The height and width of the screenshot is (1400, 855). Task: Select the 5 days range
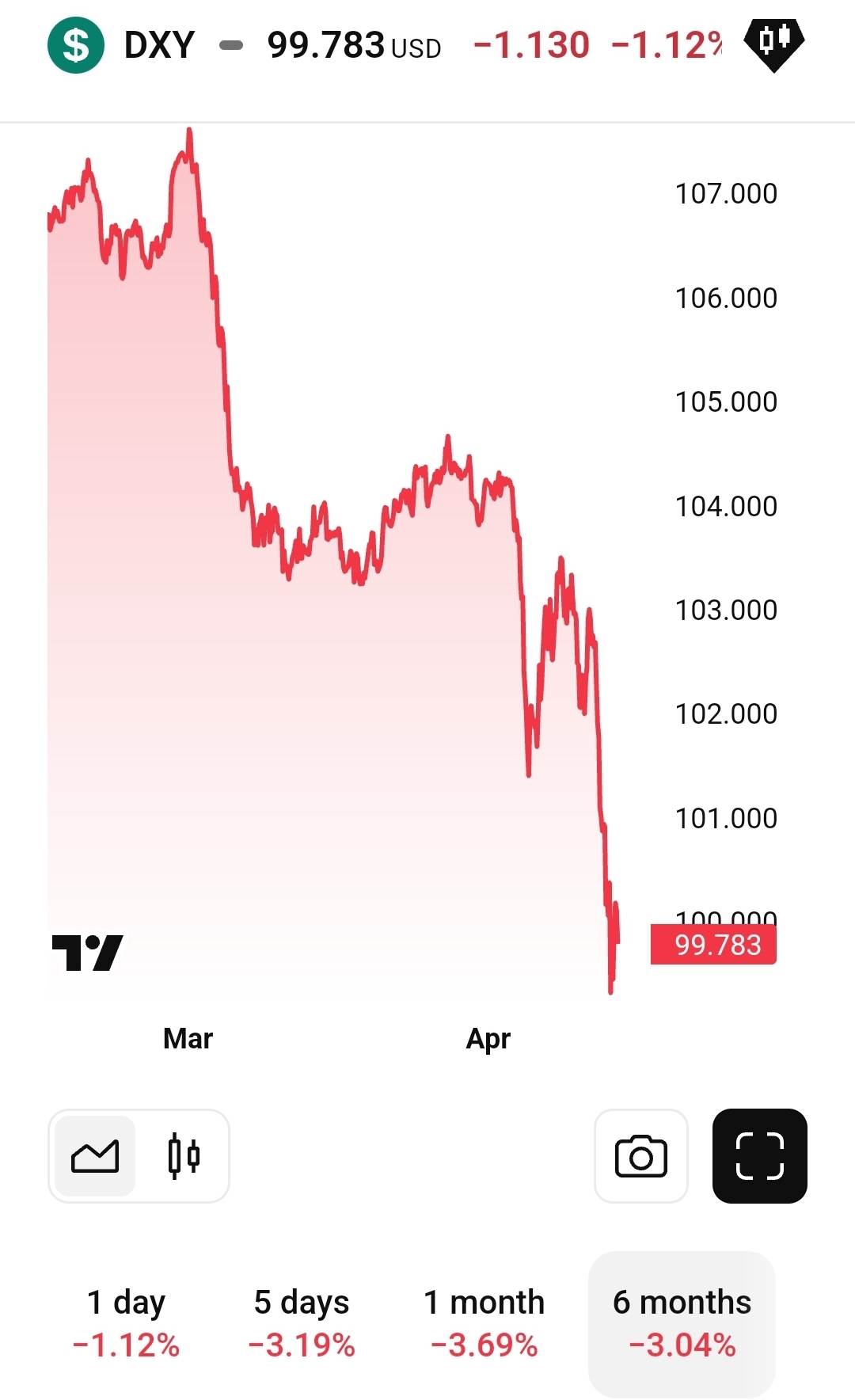(x=302, y=1322)
